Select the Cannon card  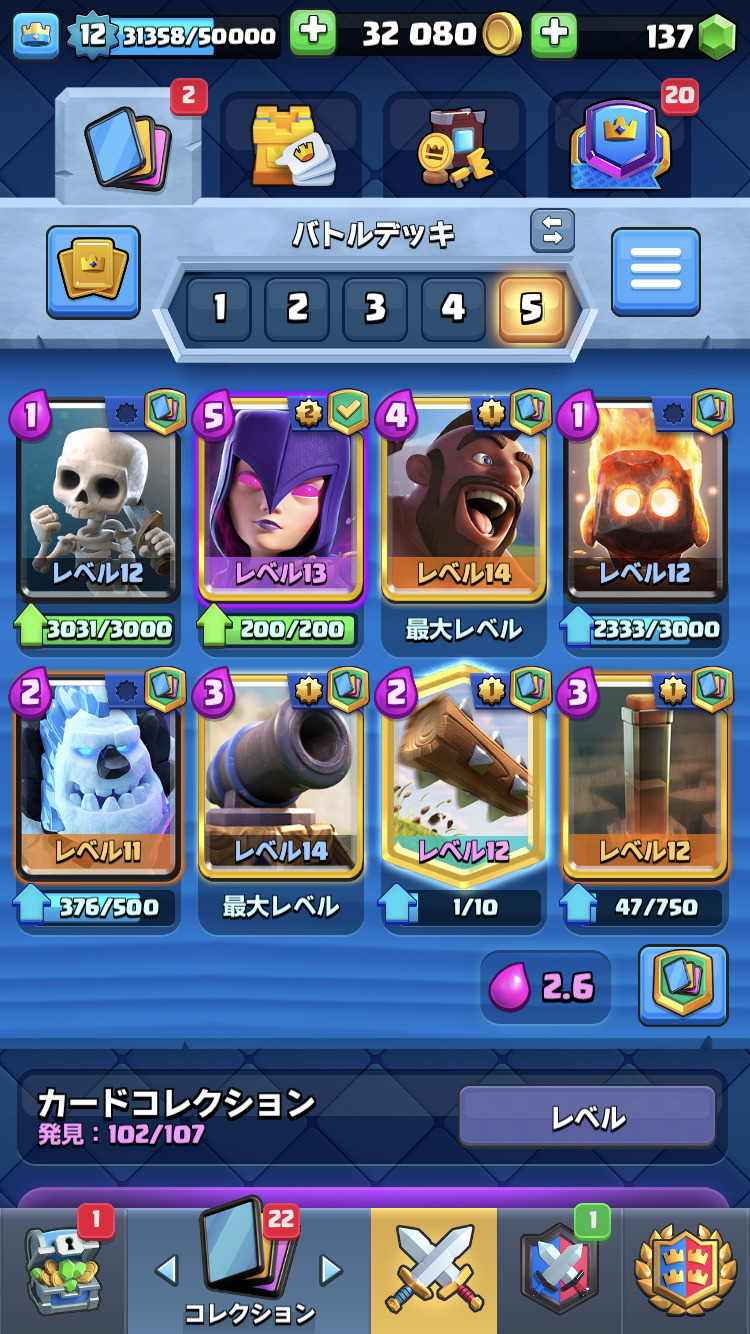281,780
